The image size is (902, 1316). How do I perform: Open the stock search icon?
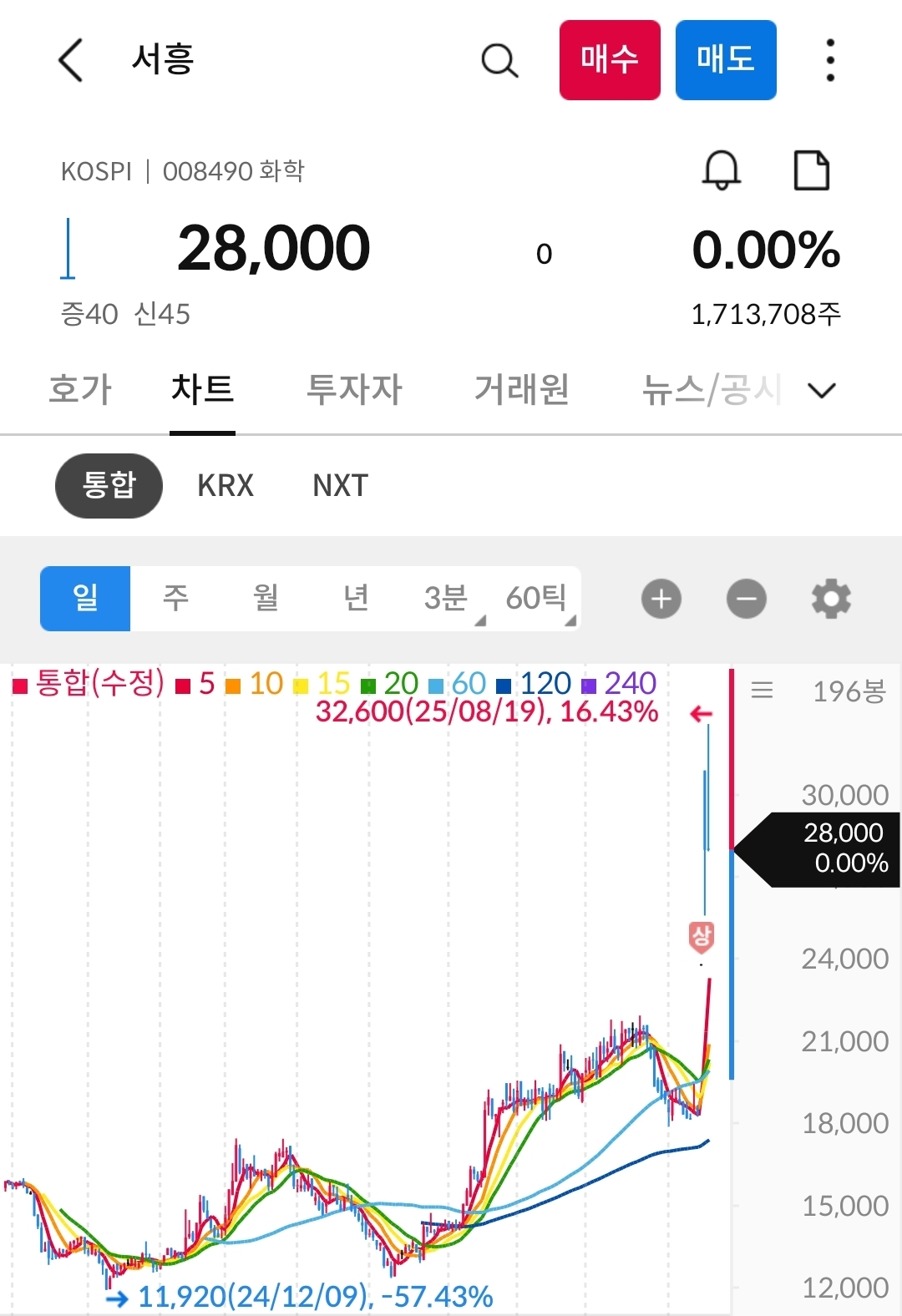pyautogui.click(x=499, y=59)
